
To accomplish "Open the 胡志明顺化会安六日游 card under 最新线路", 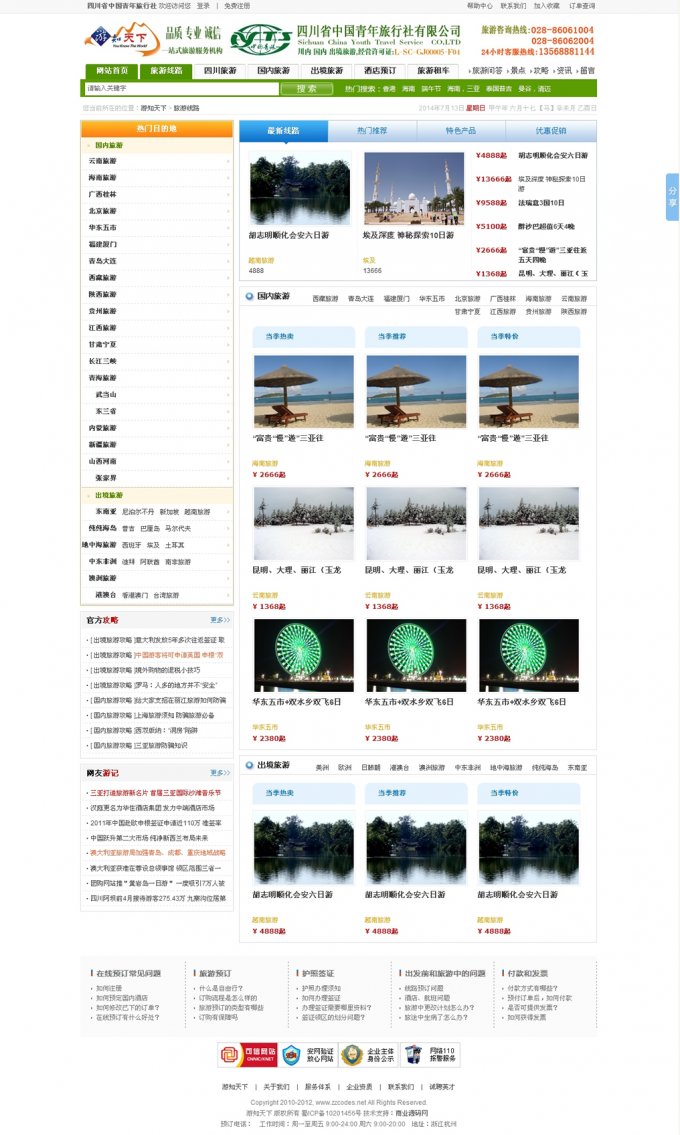I will click(x=299, y=188).
